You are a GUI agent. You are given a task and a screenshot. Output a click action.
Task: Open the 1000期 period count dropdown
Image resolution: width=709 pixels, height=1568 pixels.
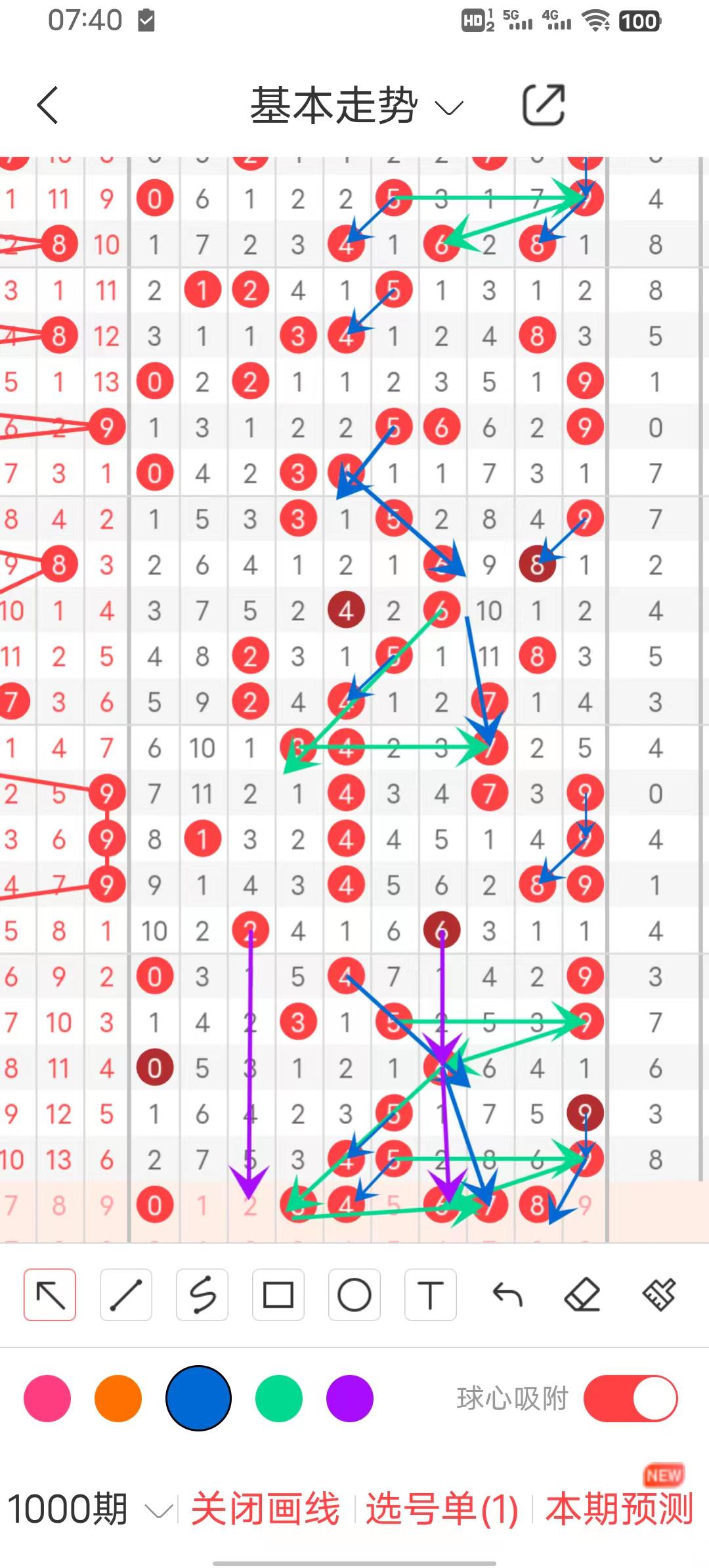pyautogui.click(x=89, y=1510)
